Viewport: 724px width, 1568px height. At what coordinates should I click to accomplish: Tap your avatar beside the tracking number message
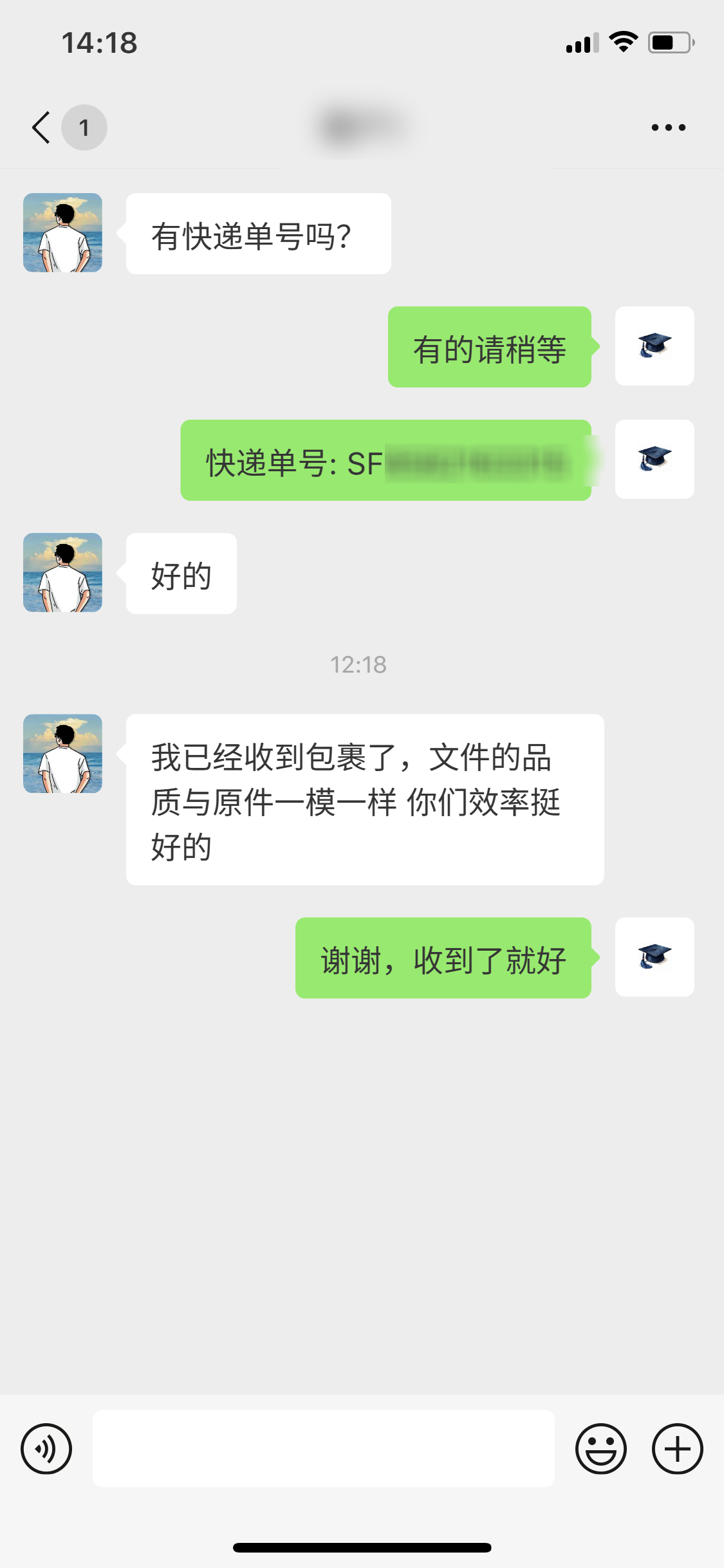(x=654, y=460)
